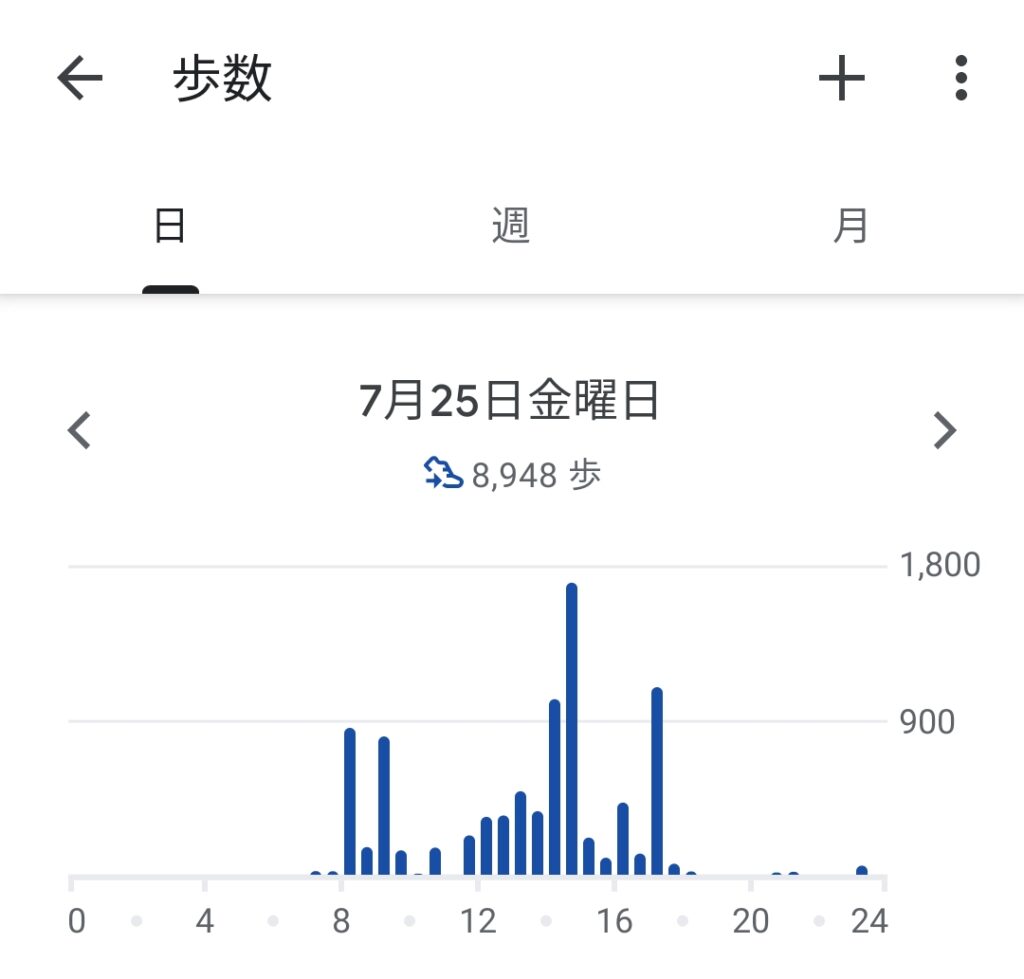Add a new entry with the plus icon
Image resolution: width=1024 pixels, height=979 pixels.
click(x=841, y=78)
